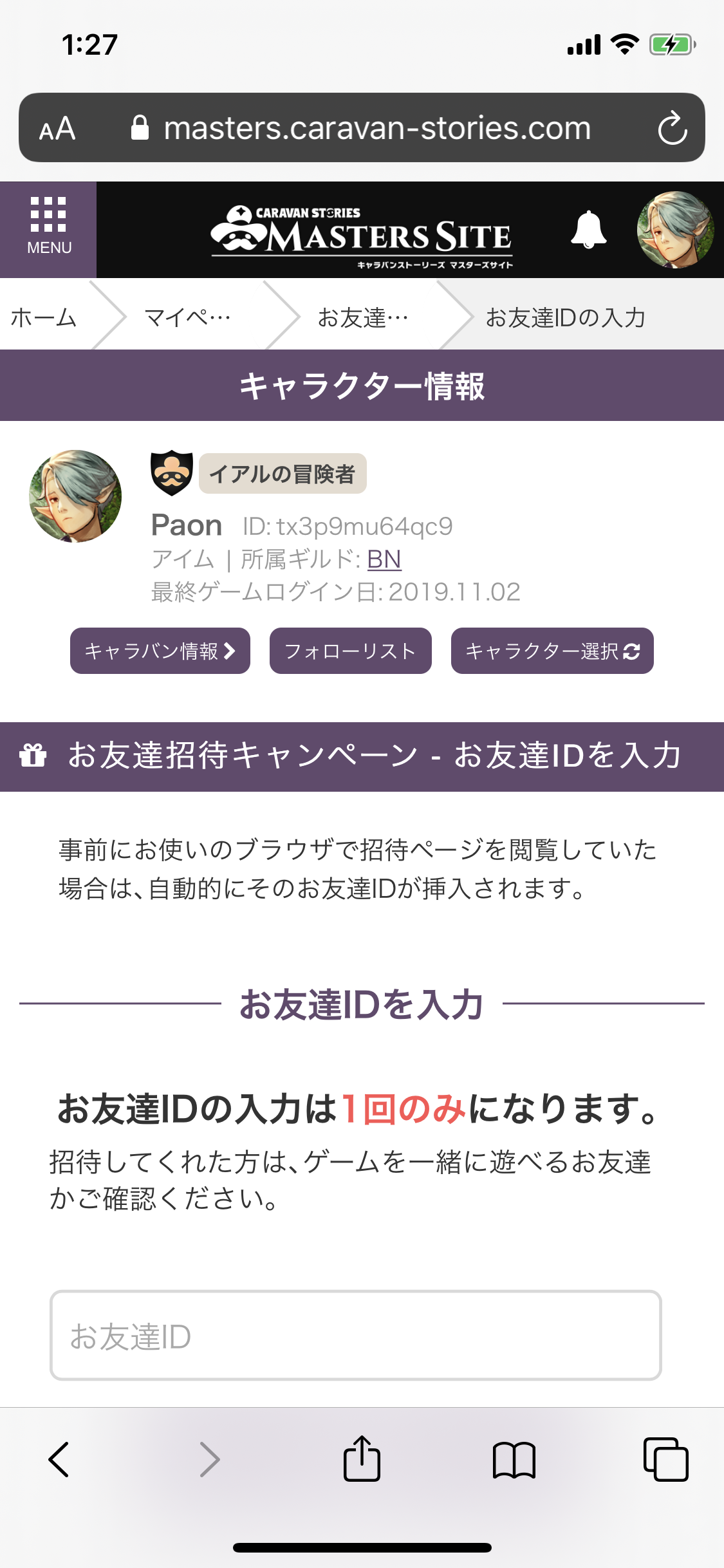Go back in Safari
Viewport: 724px width, 1568px height.
pyautogui.click(x=59, y=1459)
